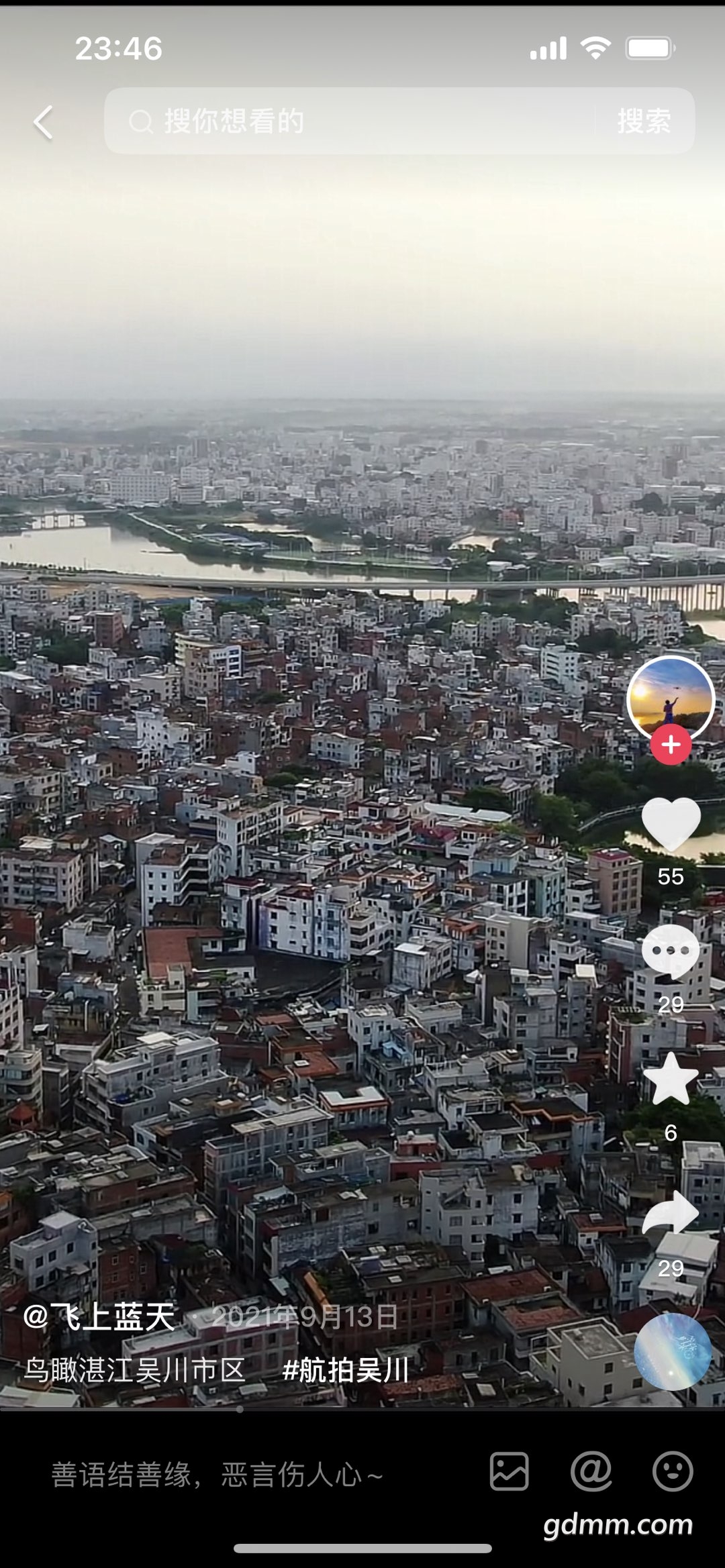The width and height of the screenshot is (725, 1568).
Task: Like this video with the heart
Action: 671,824
